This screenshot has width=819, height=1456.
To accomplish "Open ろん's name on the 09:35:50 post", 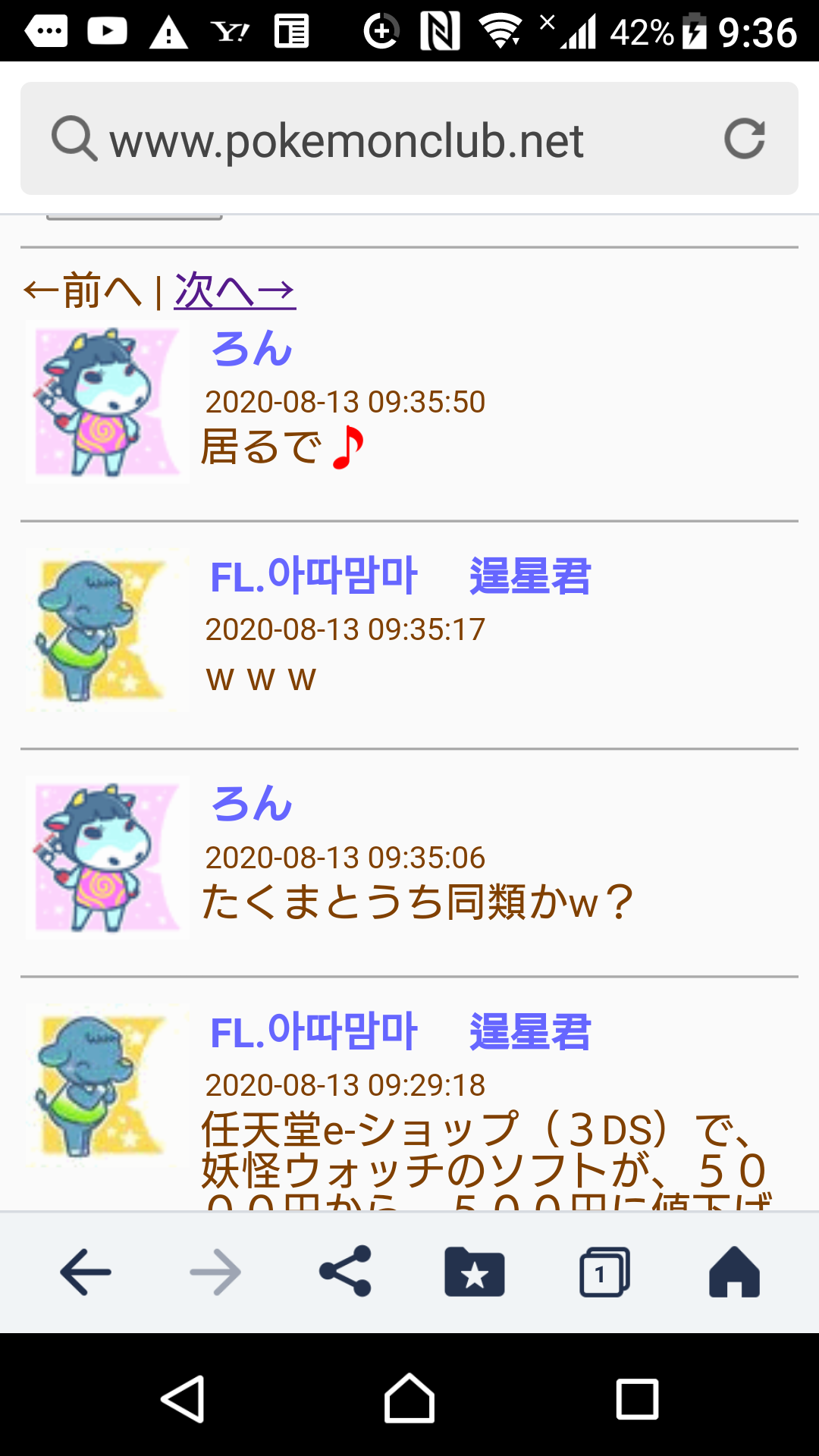I will point(252,350).
